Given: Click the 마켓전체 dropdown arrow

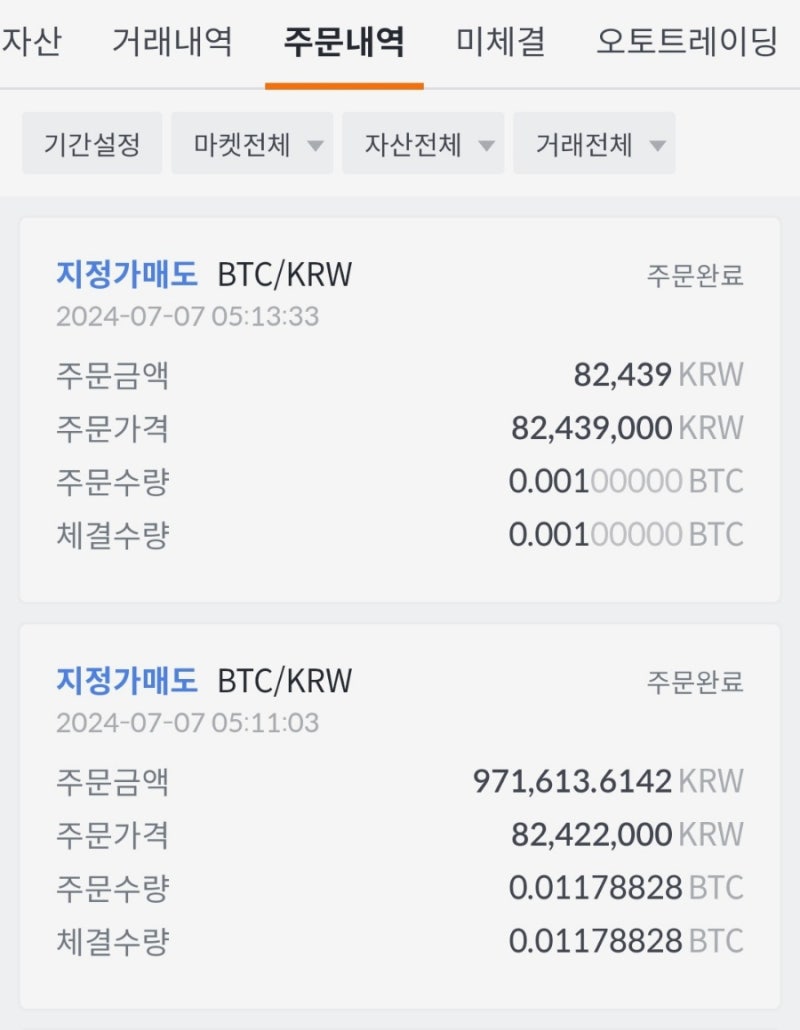Looking at the screenshot, I should [x=318, y=145].
